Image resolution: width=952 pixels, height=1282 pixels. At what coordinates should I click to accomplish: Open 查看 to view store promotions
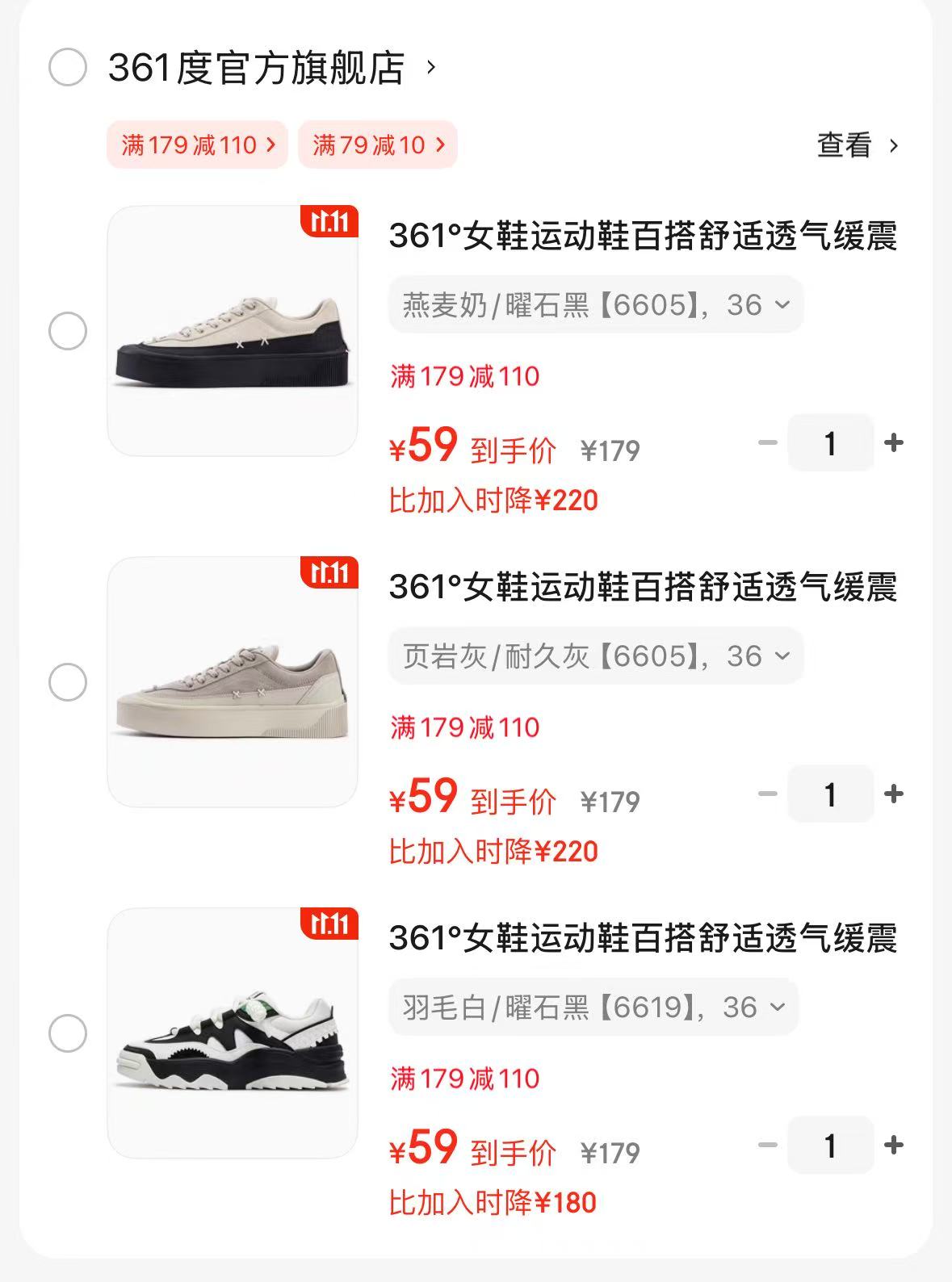tap(857, 146)
